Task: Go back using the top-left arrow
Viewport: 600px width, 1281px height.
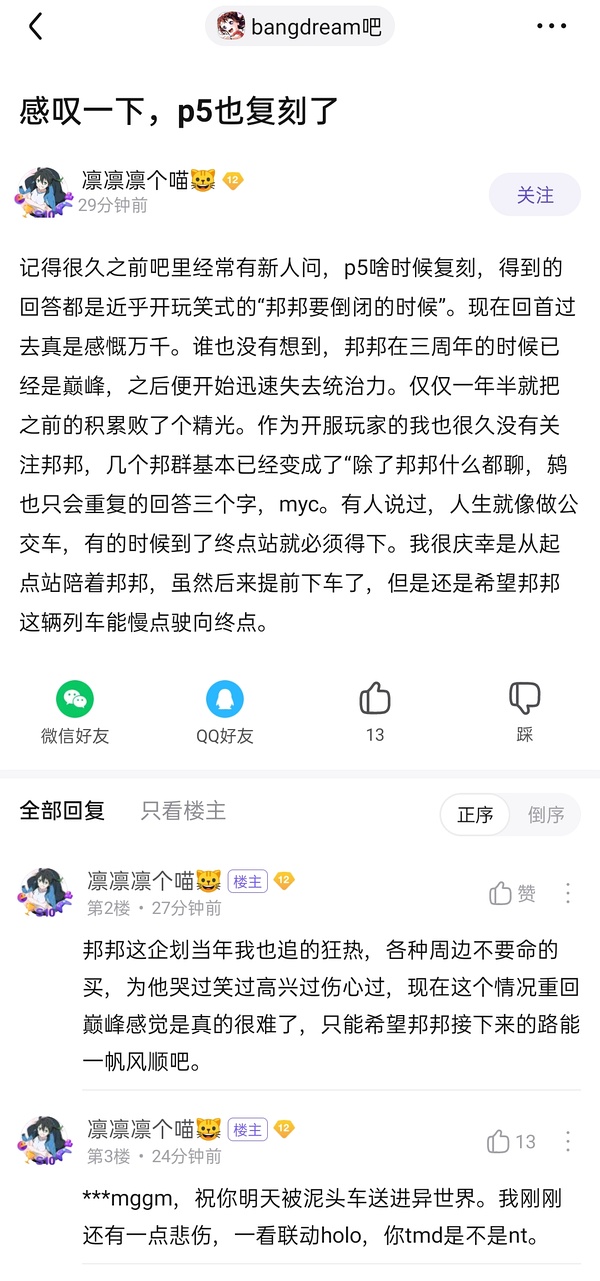Action: pyautogui.click(x=36, y=27)
